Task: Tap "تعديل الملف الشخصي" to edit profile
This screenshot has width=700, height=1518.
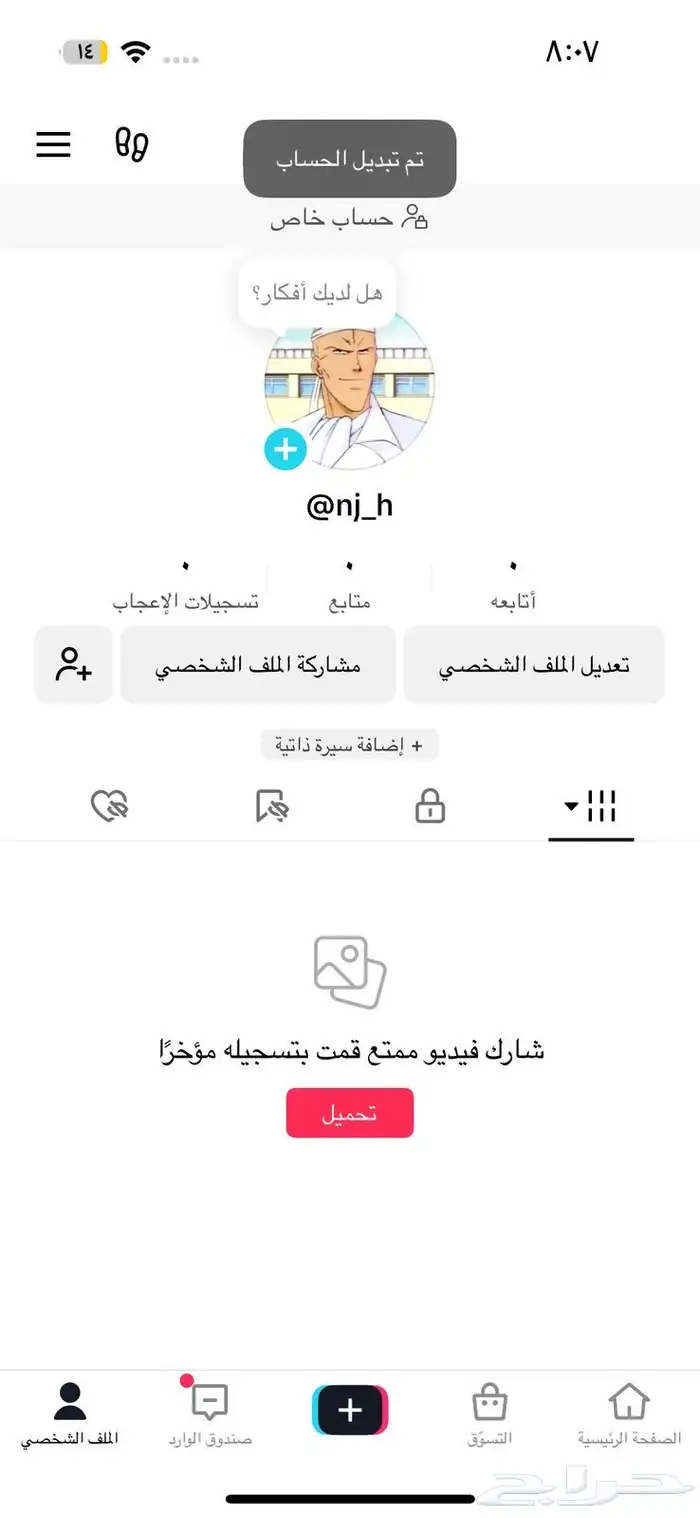Action: tap(534, 665)
